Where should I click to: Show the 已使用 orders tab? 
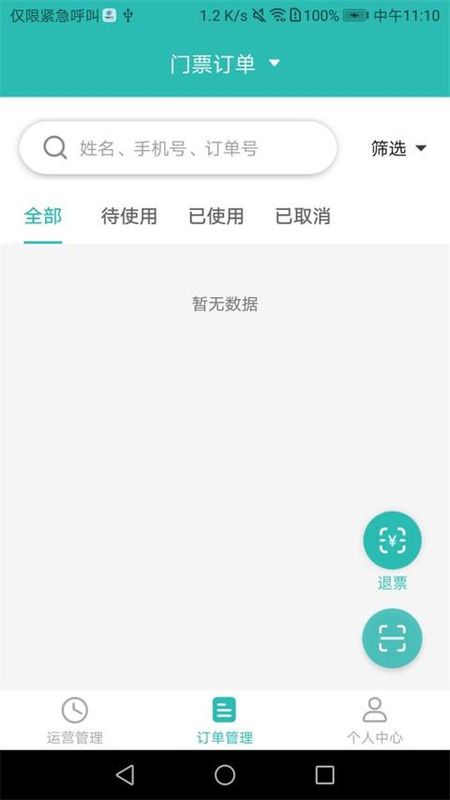click(216, 216)
